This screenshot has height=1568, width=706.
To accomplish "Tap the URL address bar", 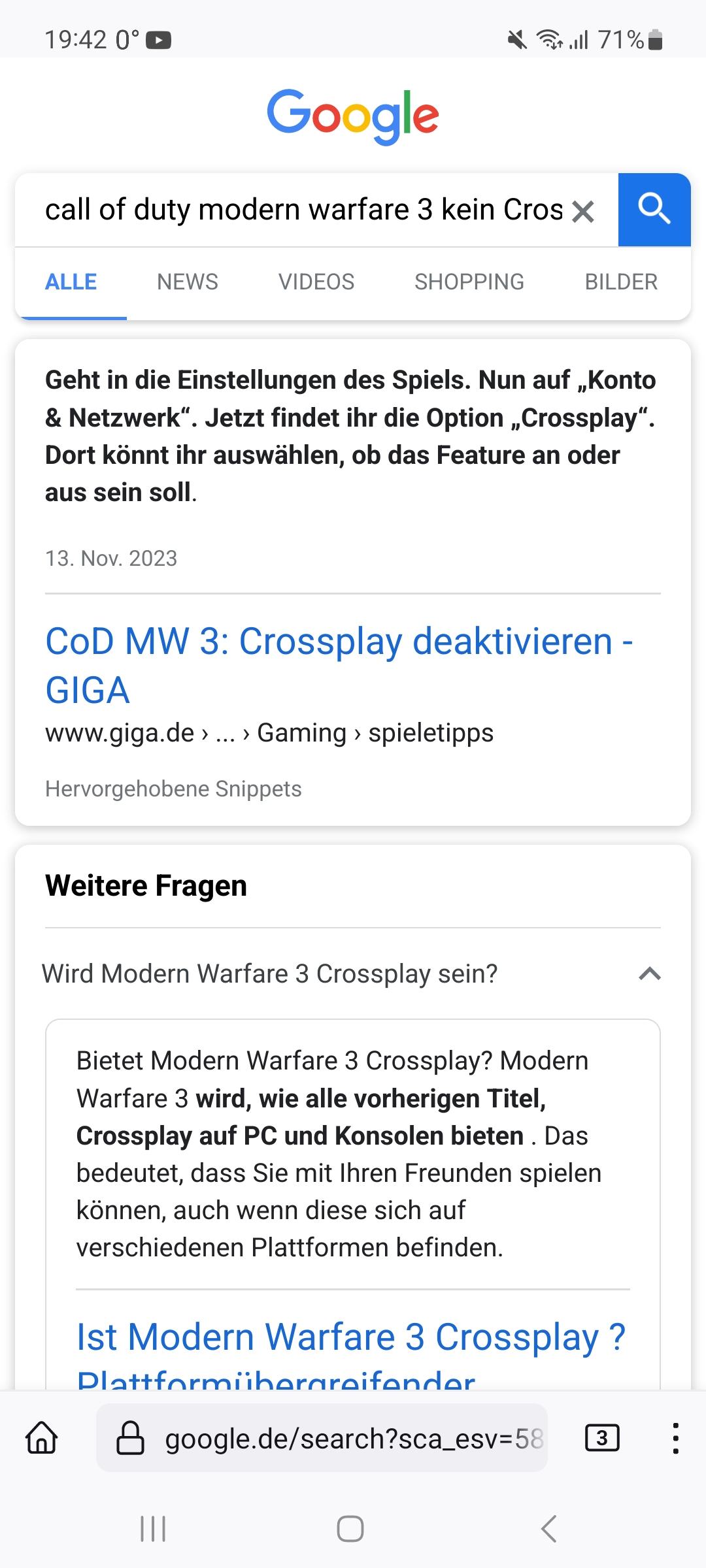I will (x=322, y=1438).
